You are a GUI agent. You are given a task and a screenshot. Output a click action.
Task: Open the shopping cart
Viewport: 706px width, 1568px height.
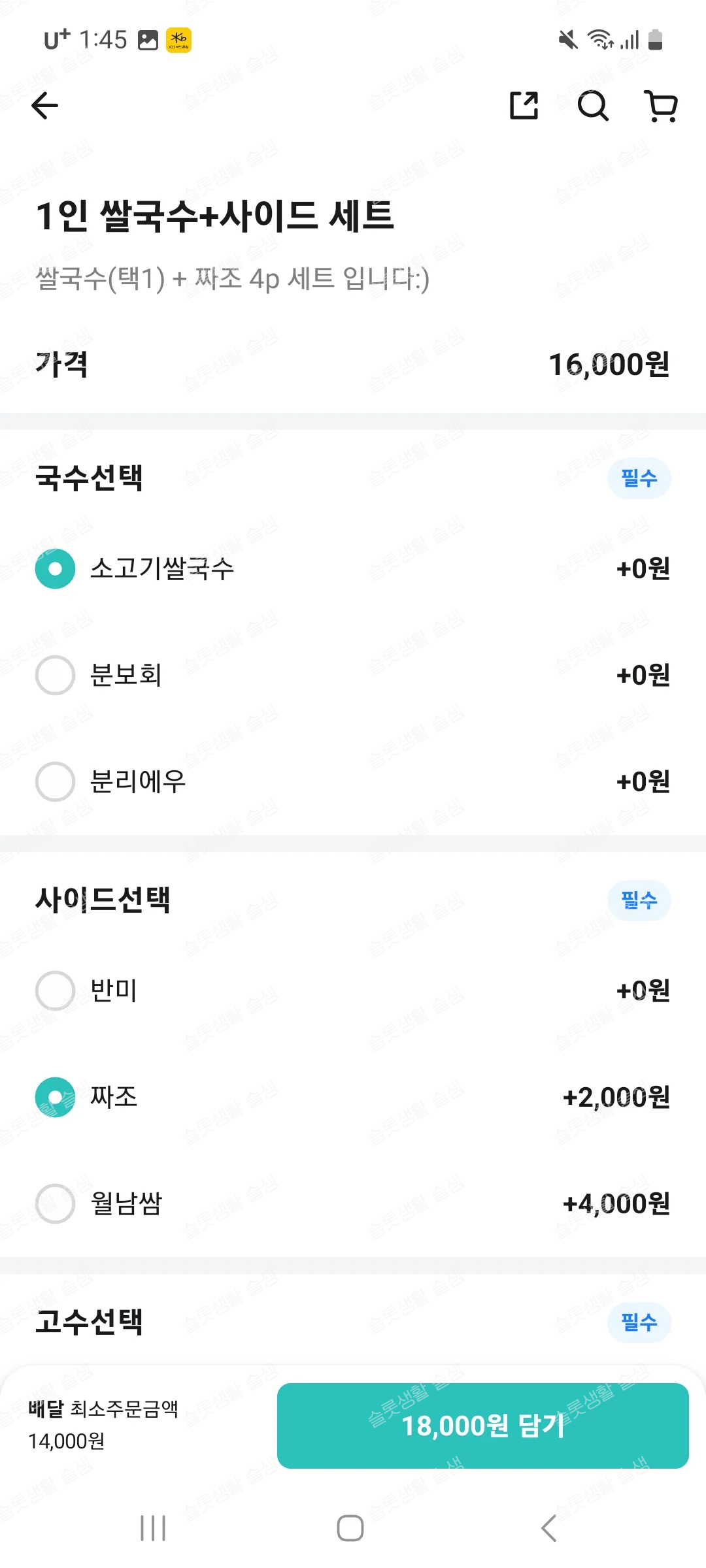tap(661, 106)
